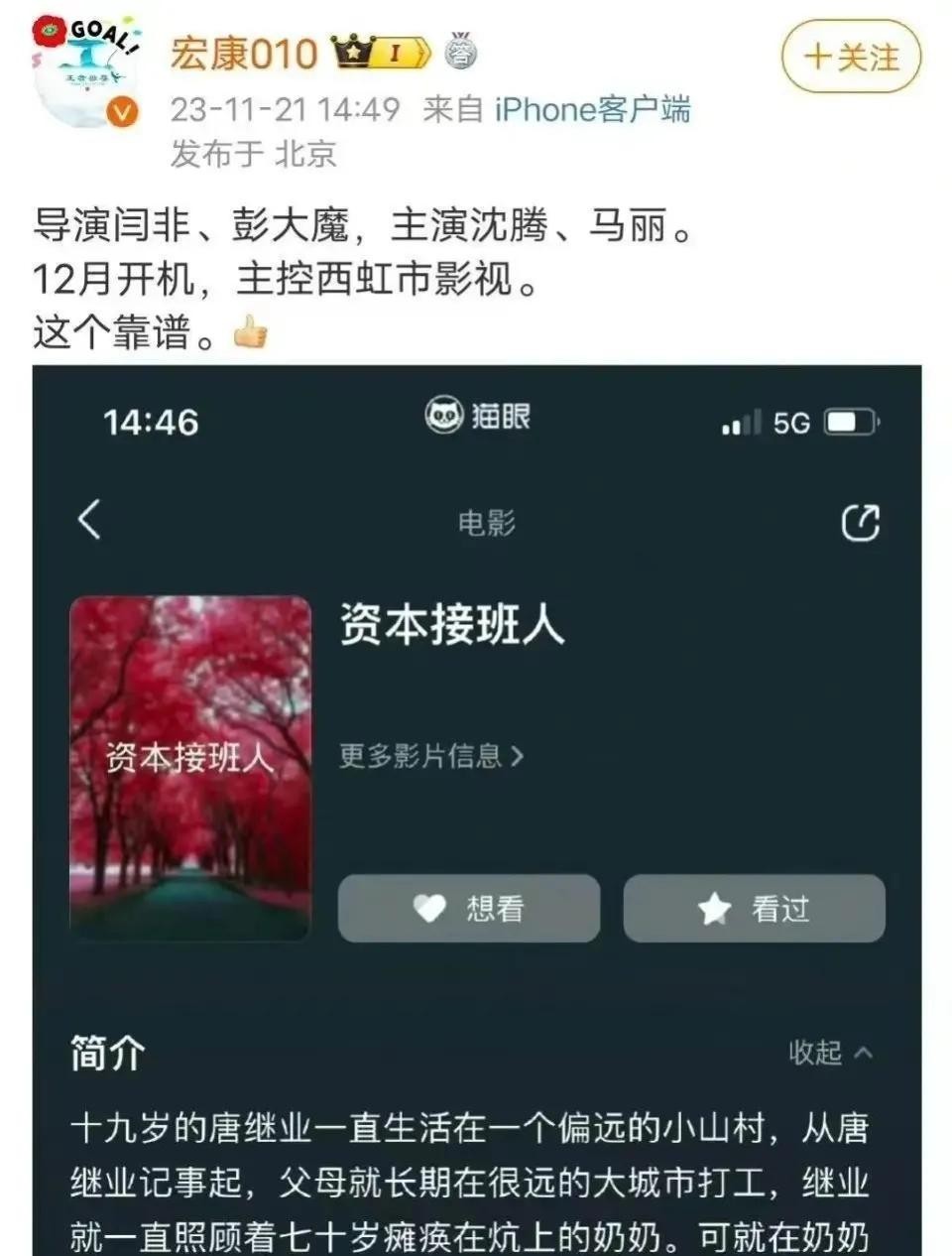Tap the username 宏康010
Screen dimensions: 952x1256
click(244, 53)
